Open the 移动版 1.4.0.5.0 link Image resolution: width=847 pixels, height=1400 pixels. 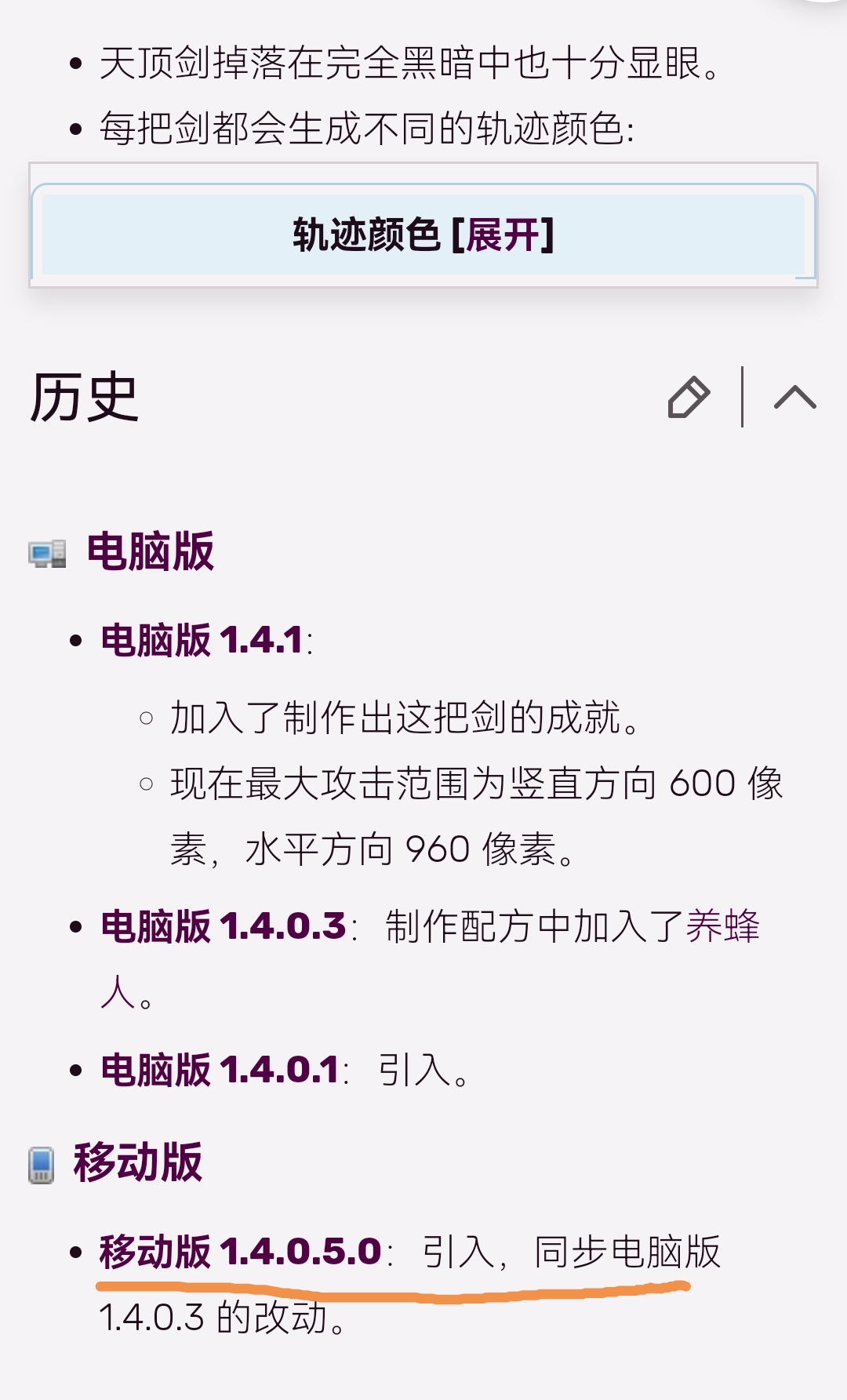[x=240, y=1252]
